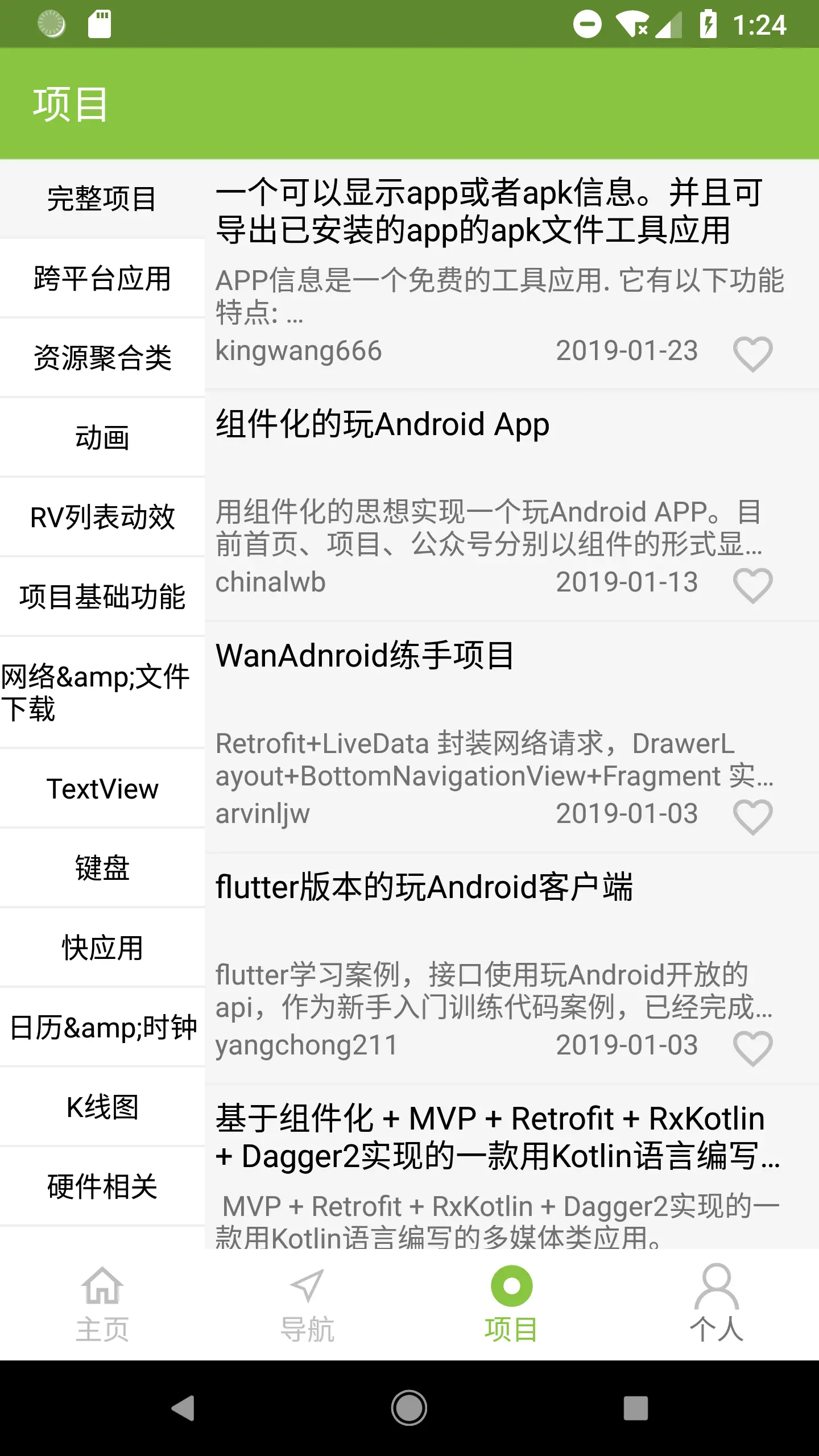The width and height of the screenshot is (819, 1456).
Task: Show the 项目基础功能 category
Action: (102, 597)
